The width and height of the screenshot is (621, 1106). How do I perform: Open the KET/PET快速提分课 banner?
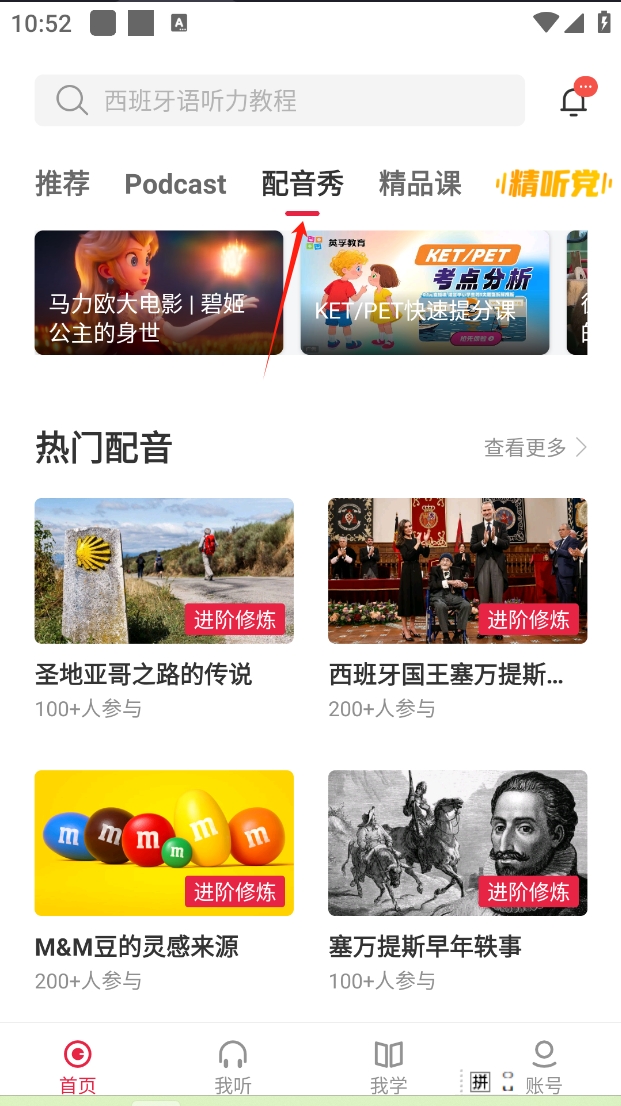click(x=425, y=293)
